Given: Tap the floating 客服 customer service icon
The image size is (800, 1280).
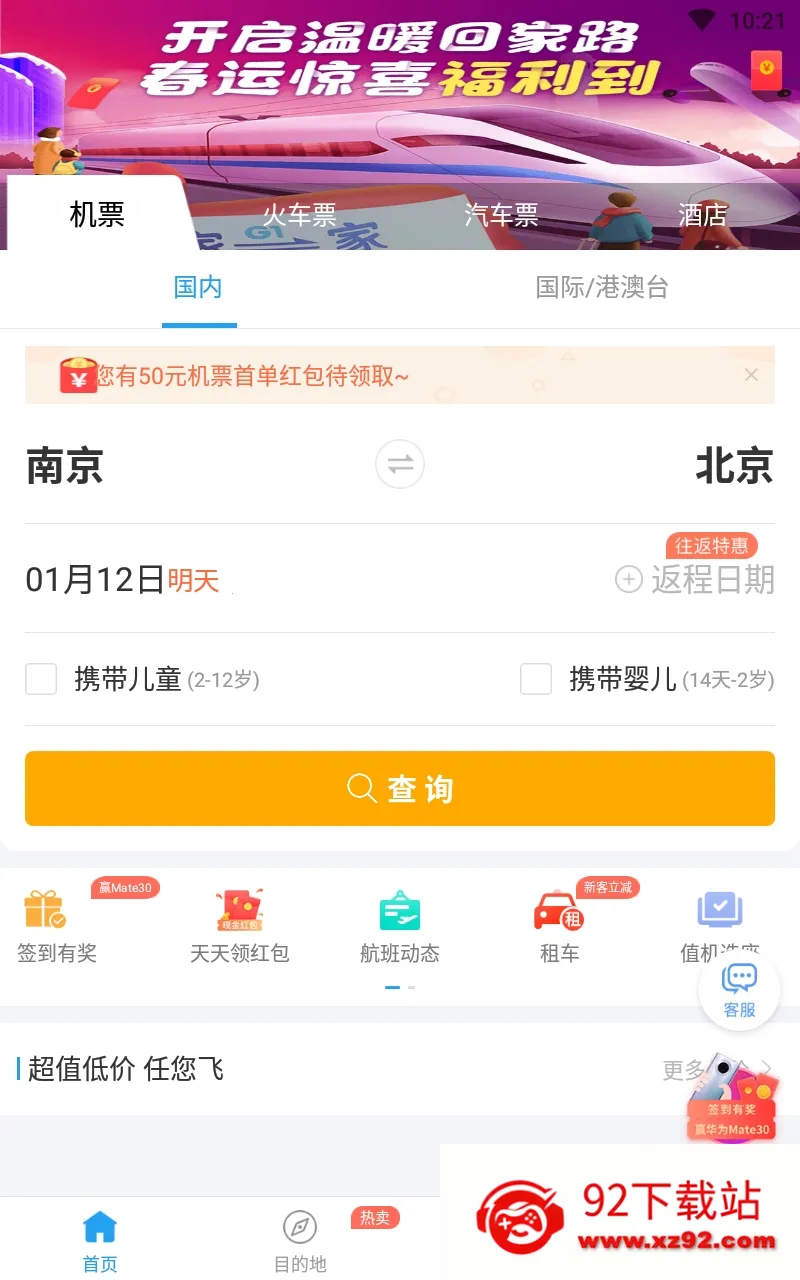Looking at the screenshot, I should pos(739,990).
